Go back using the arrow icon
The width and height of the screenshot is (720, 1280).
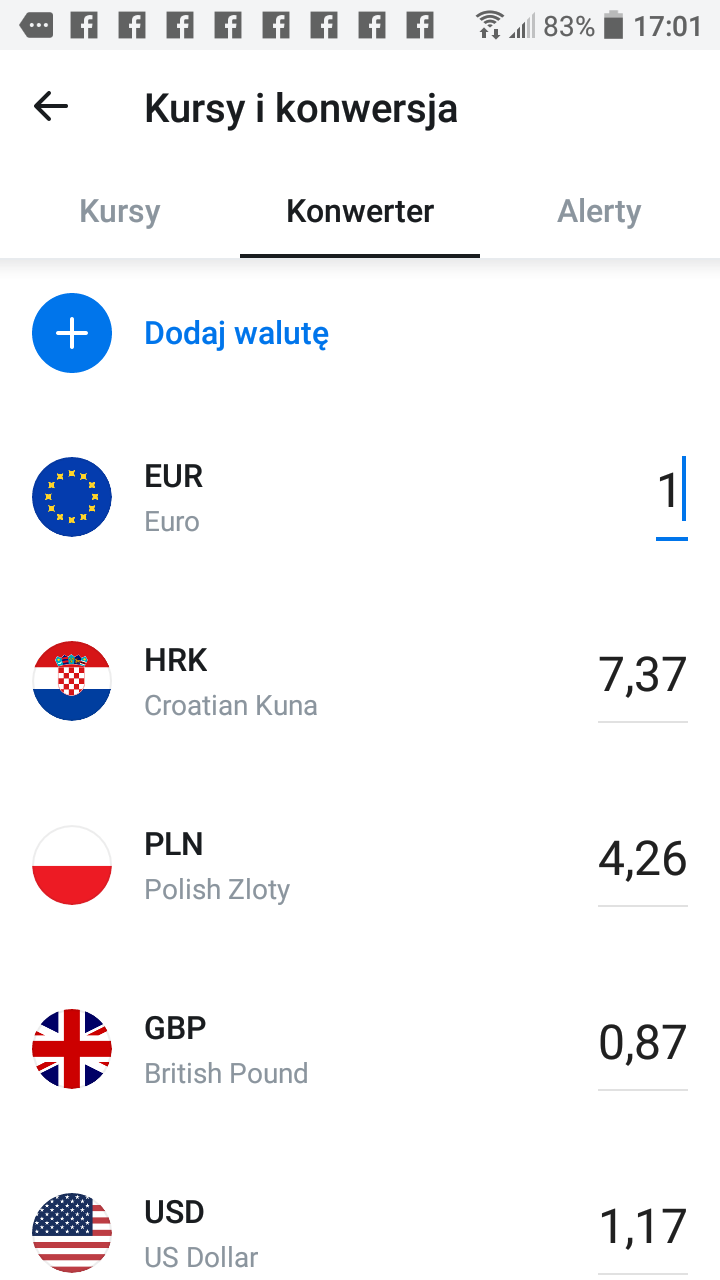click(x=51, y=106)
